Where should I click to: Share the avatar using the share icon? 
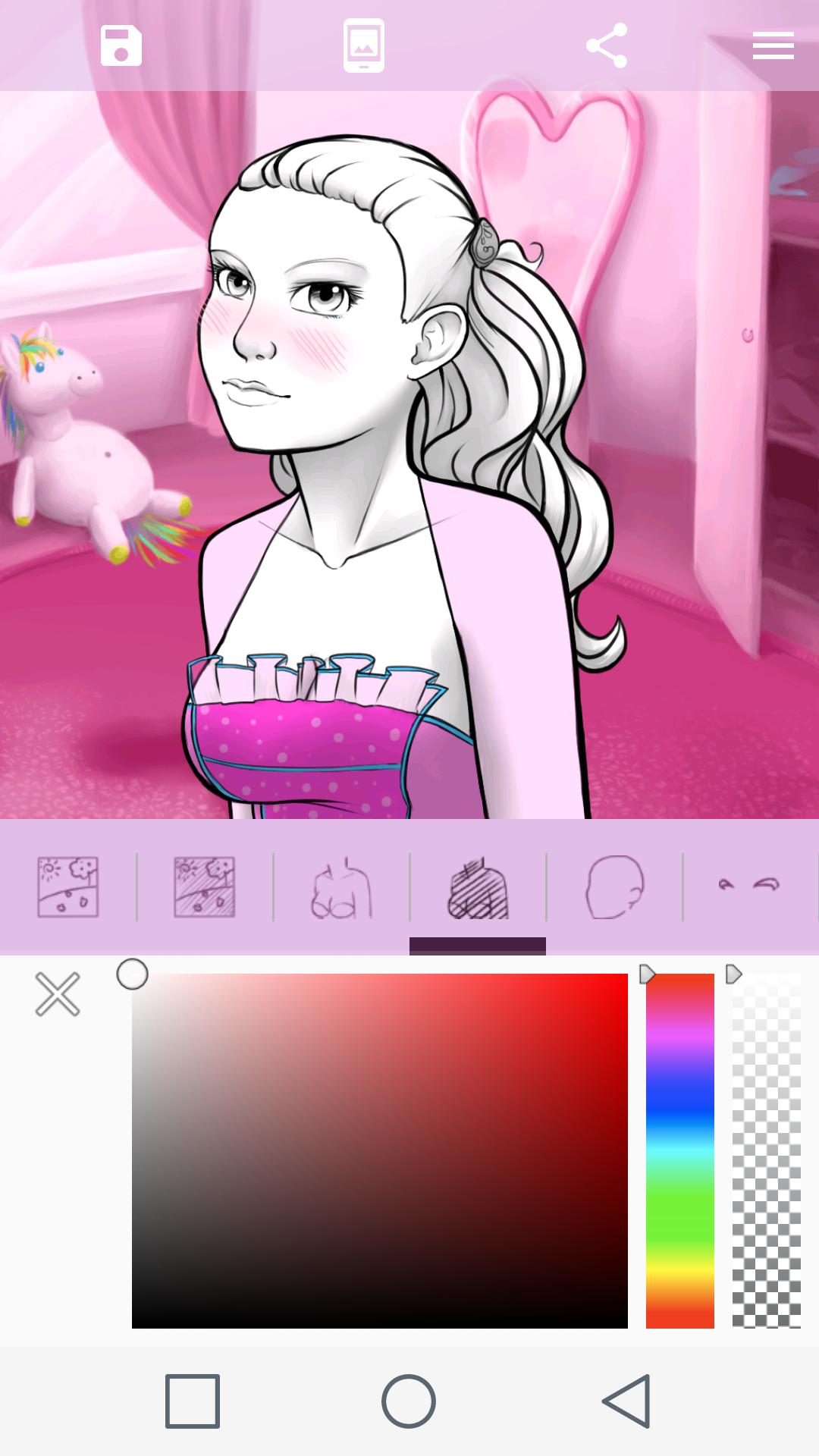click(x=607, y=45)
